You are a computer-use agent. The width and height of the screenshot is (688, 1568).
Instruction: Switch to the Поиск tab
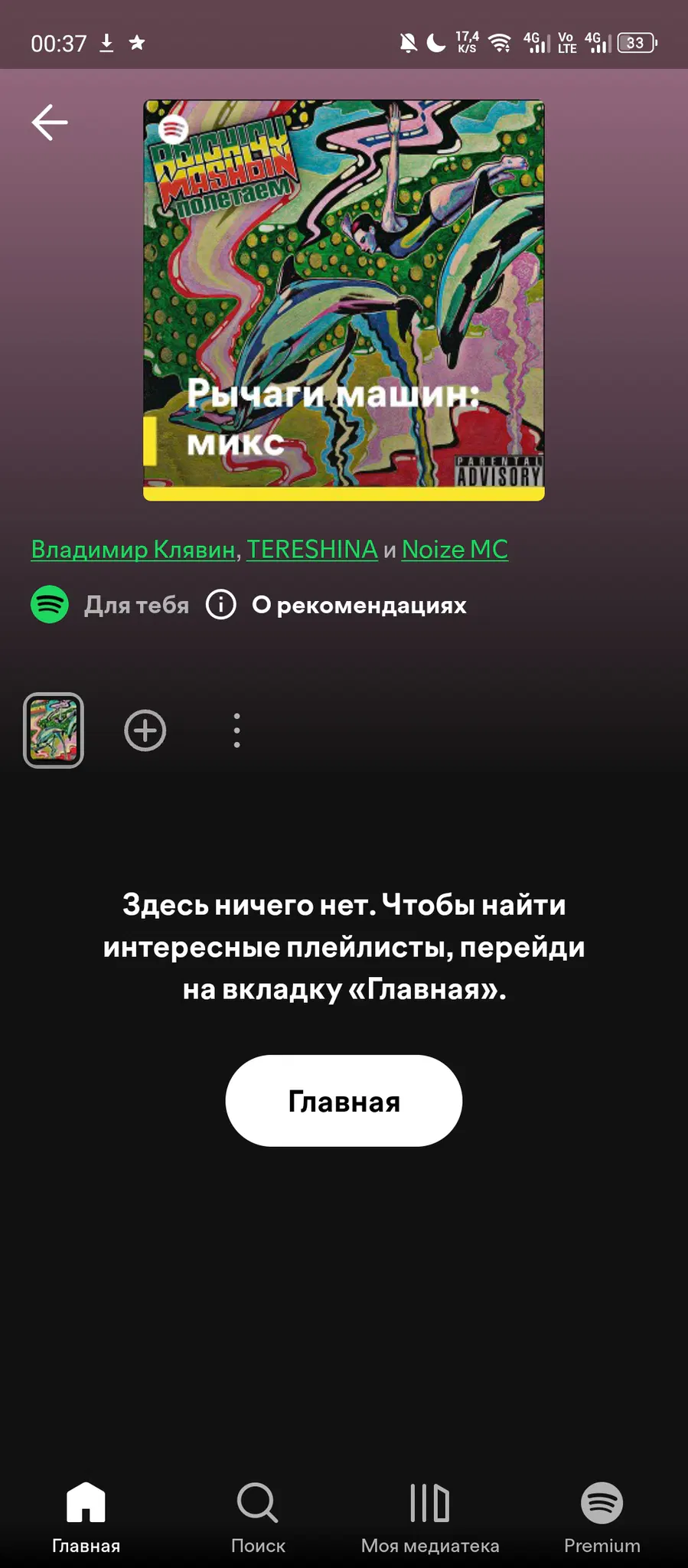(x=258, y=1517)
